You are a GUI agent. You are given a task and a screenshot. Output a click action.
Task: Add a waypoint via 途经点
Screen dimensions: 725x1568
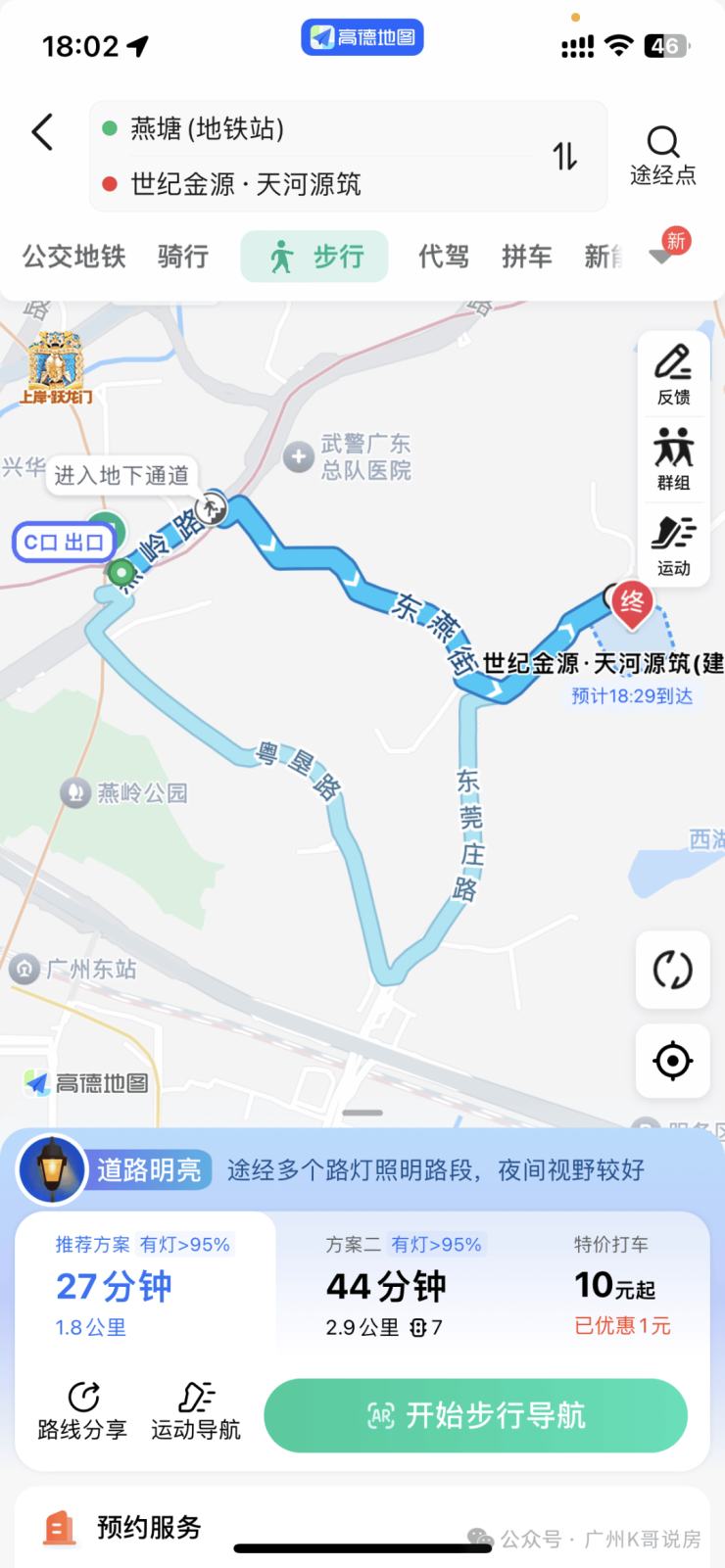click(663, 156)
